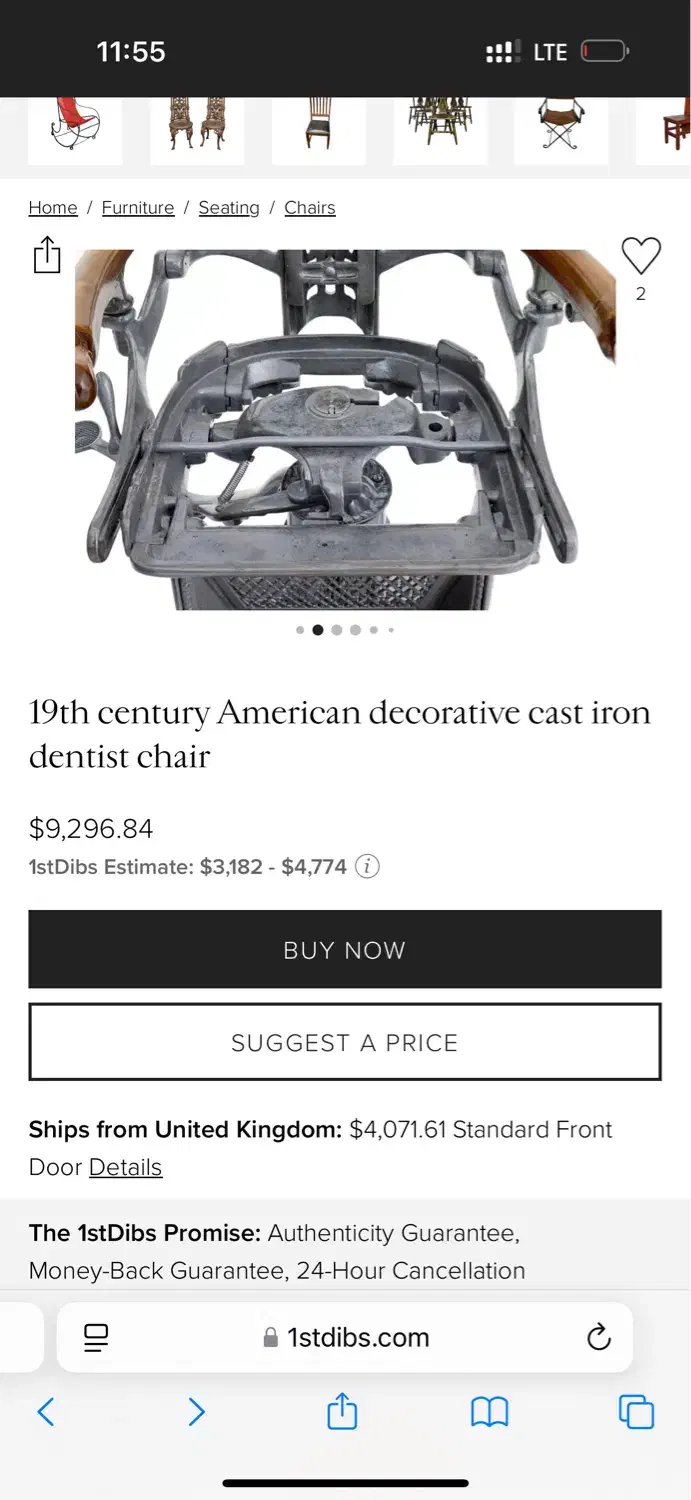The width and height of the screenshot is (691, 1500).
Task: Open the Seating category link
Action: [x=229, y=208]
